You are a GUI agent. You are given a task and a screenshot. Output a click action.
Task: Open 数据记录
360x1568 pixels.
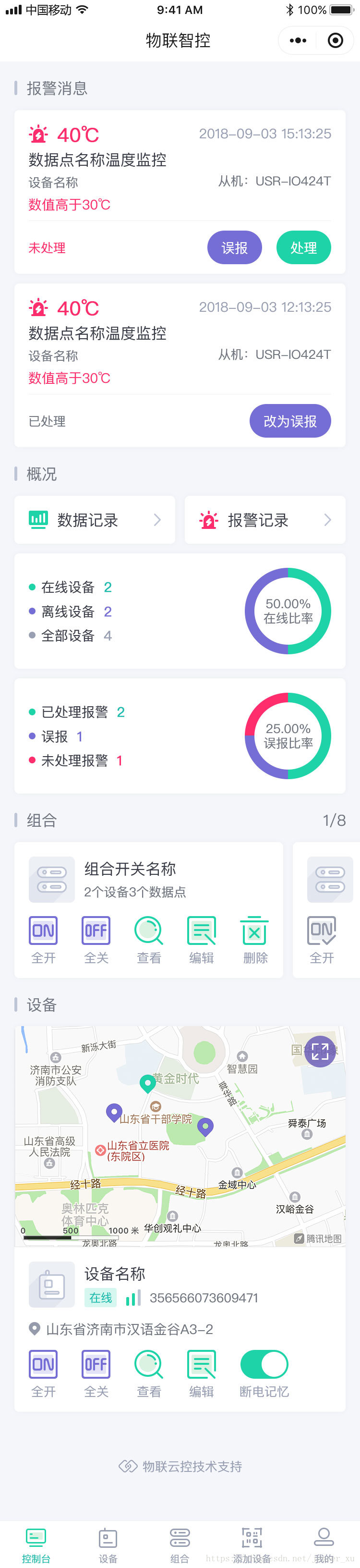point(95,520)
